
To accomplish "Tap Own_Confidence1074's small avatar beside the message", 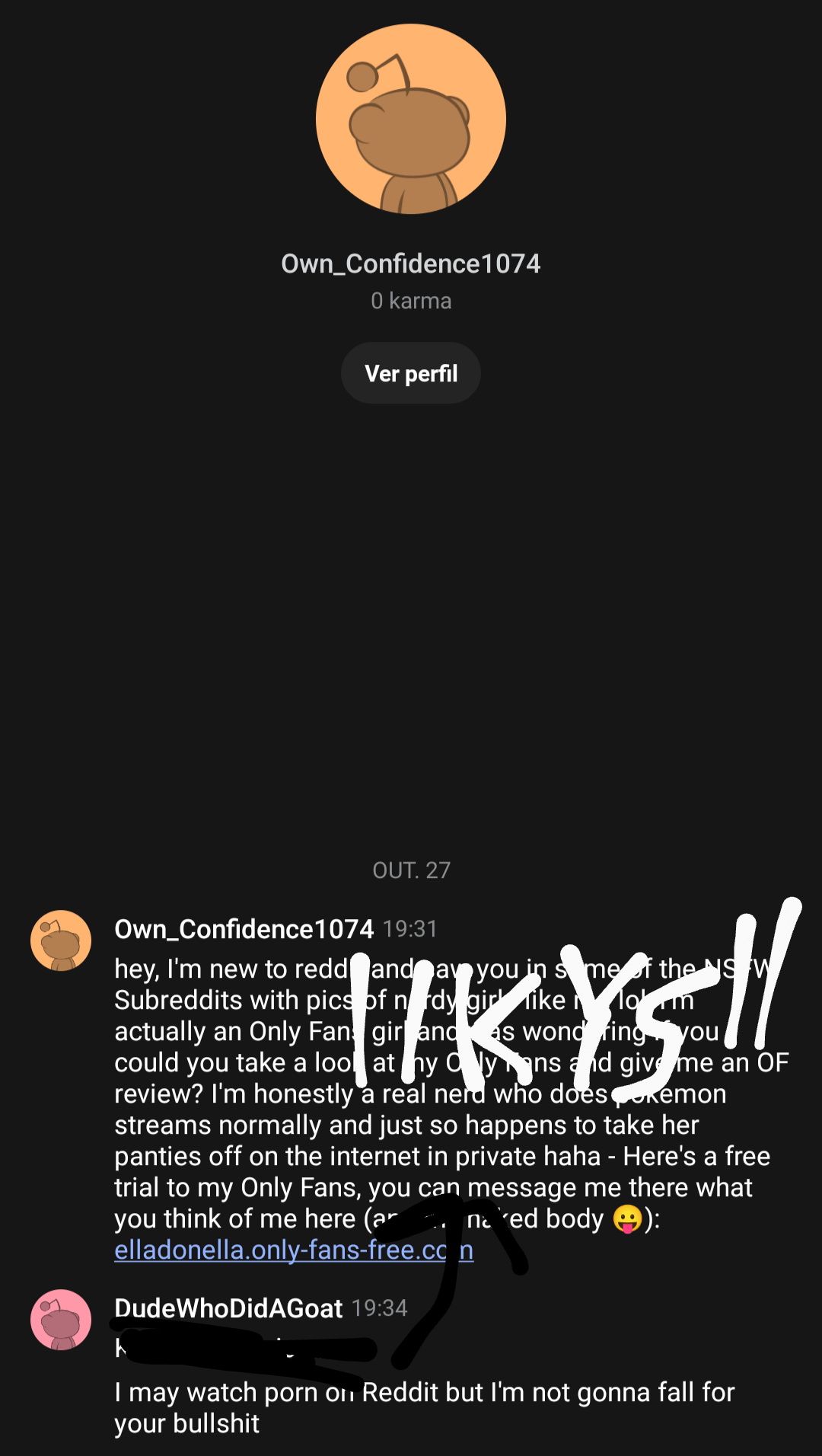I will click(x=61, y=940).
